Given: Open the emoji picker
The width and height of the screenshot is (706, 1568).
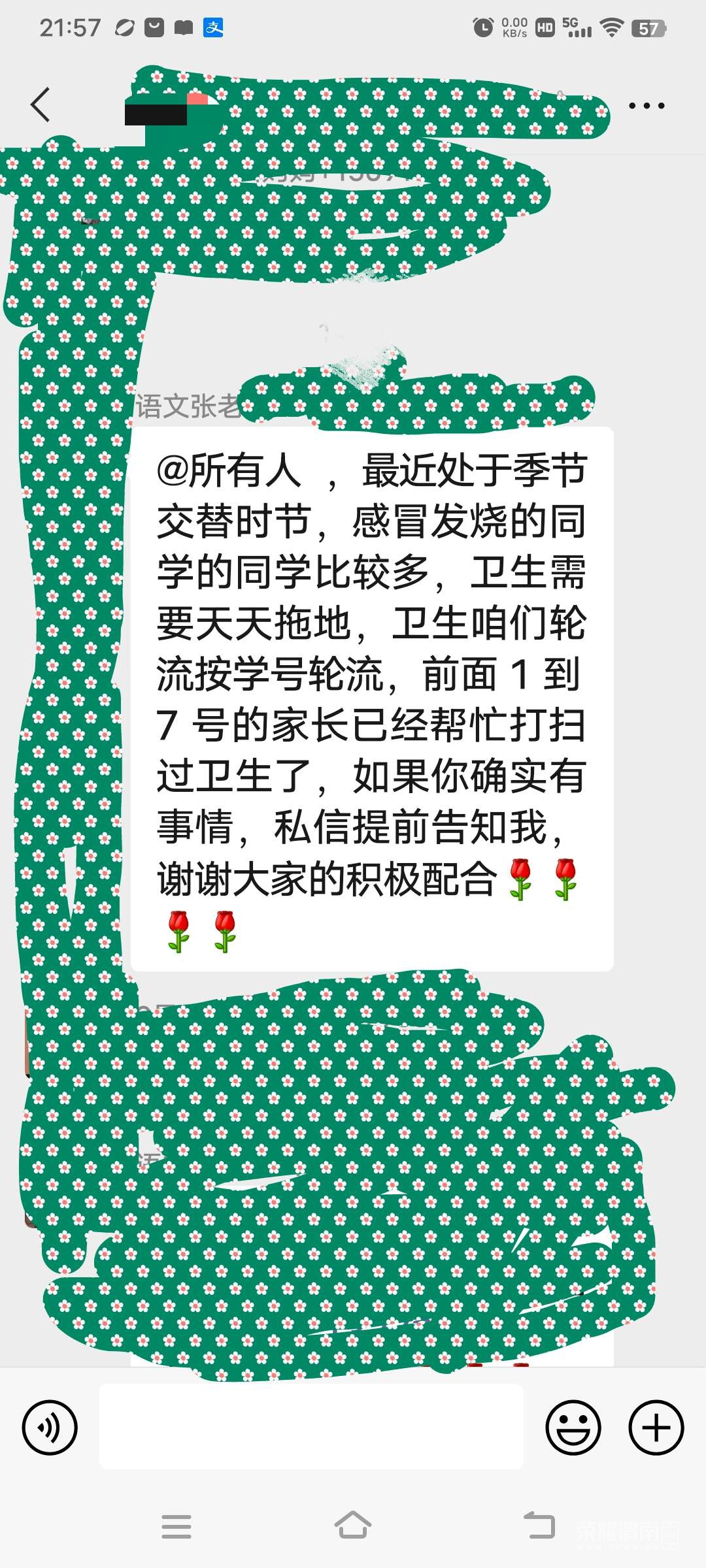Looking at the screenshot, I should point(573,1428).
